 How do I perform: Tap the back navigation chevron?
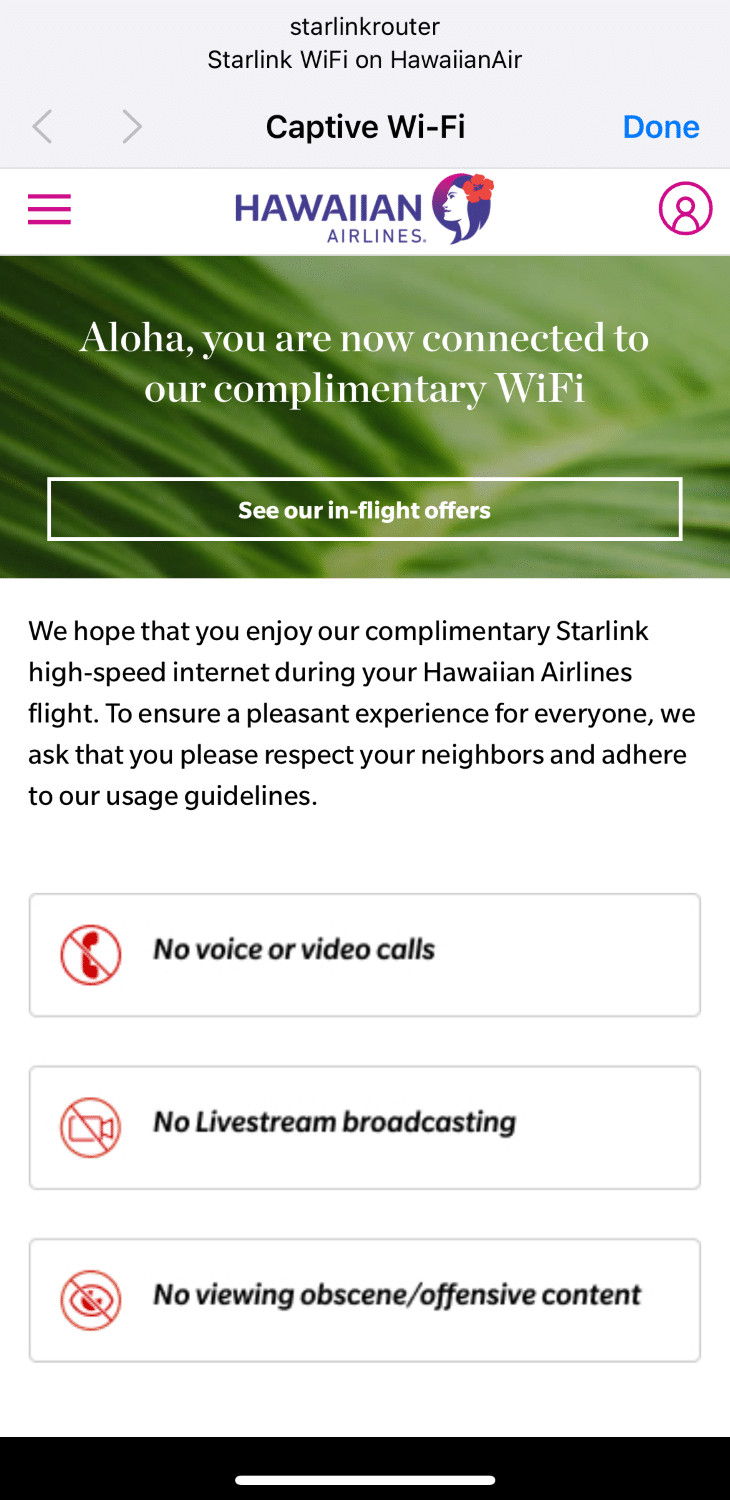coord(41,126)
